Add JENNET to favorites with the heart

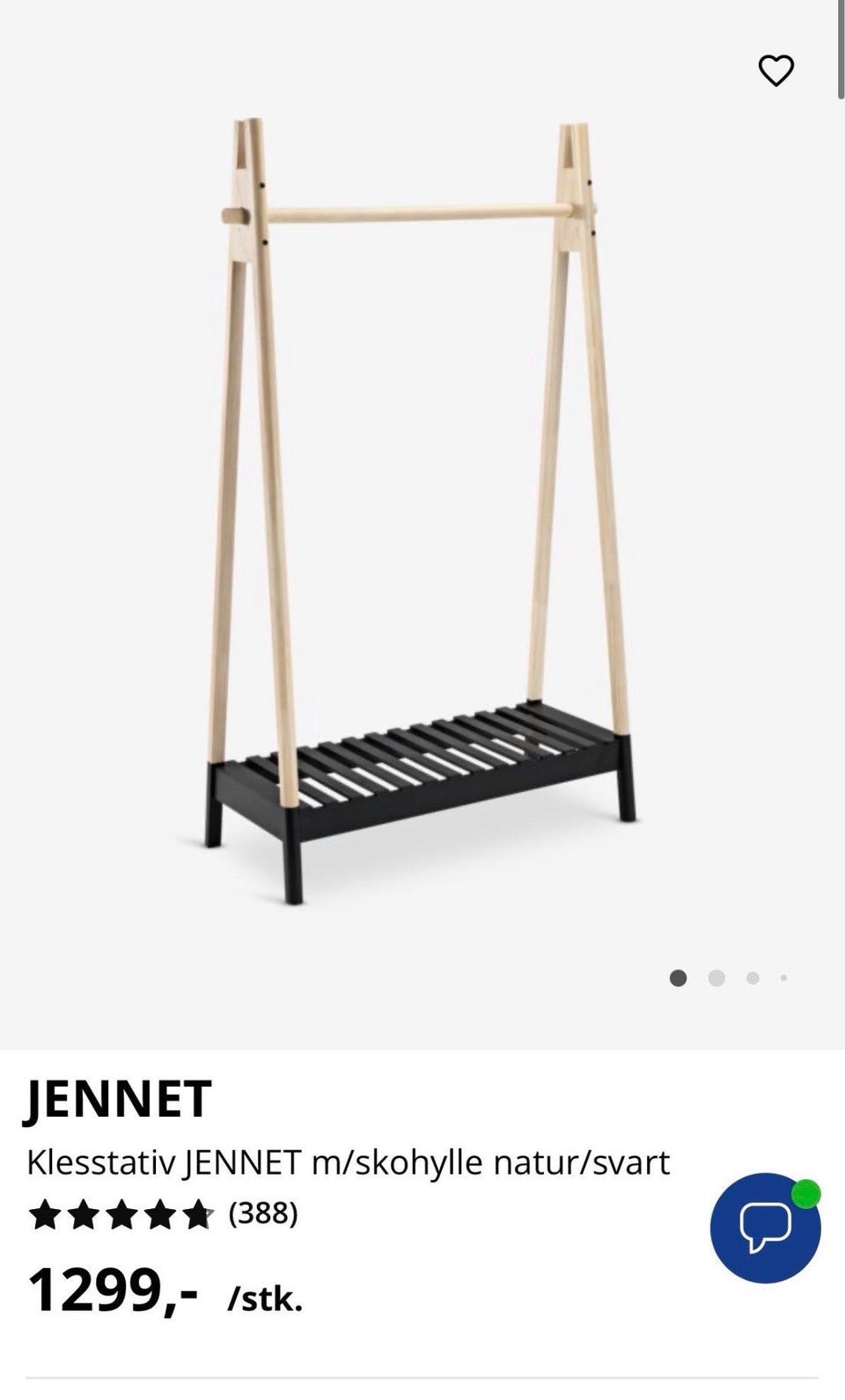[775, 70]
